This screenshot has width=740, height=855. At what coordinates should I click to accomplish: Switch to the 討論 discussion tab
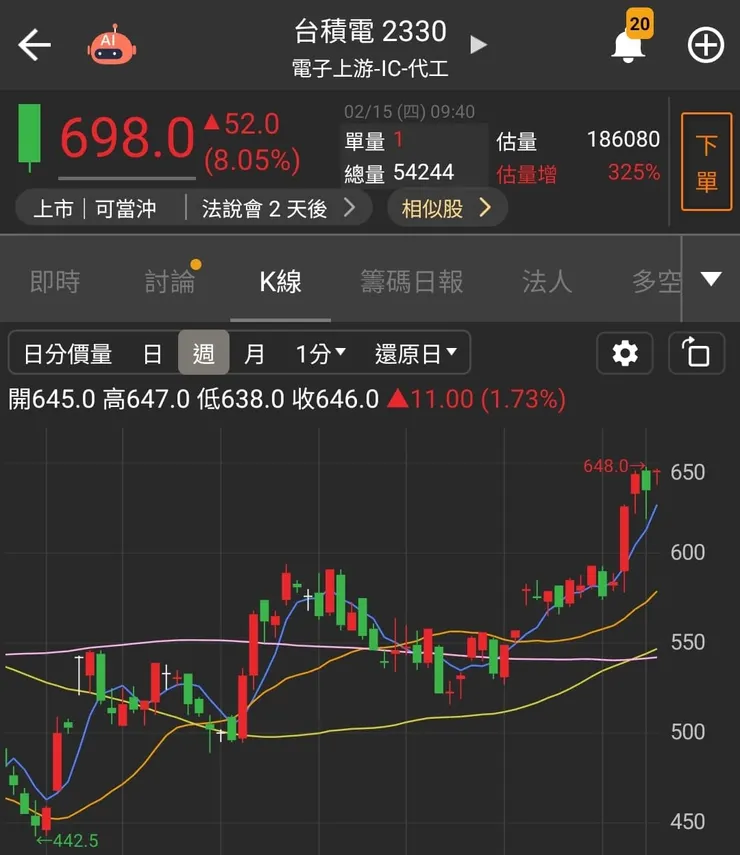point(171,282)
